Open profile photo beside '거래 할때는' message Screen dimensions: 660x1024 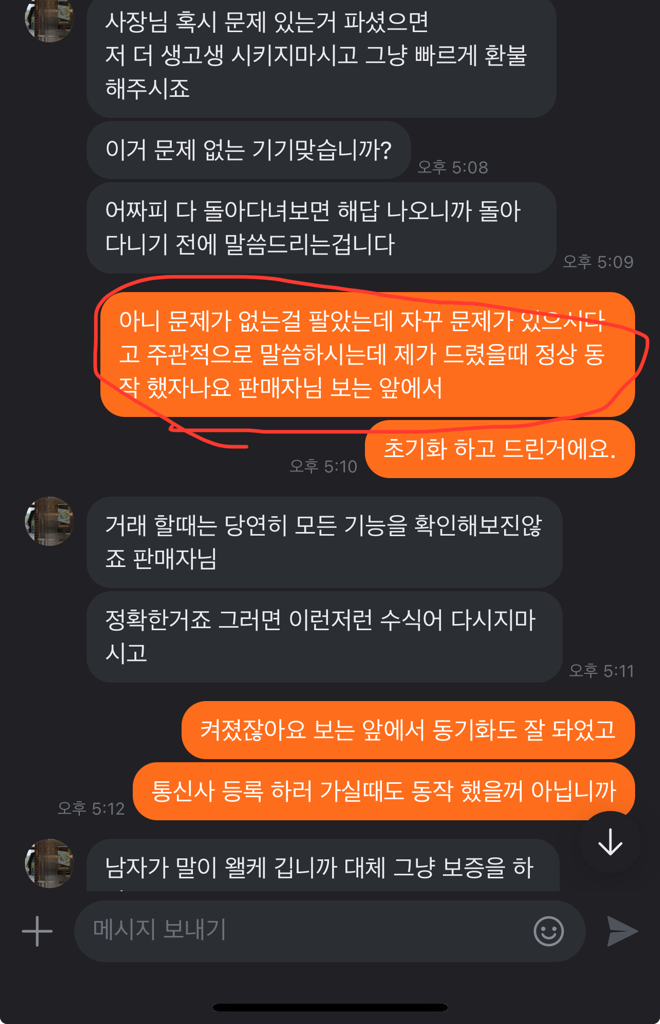(48, 521)
